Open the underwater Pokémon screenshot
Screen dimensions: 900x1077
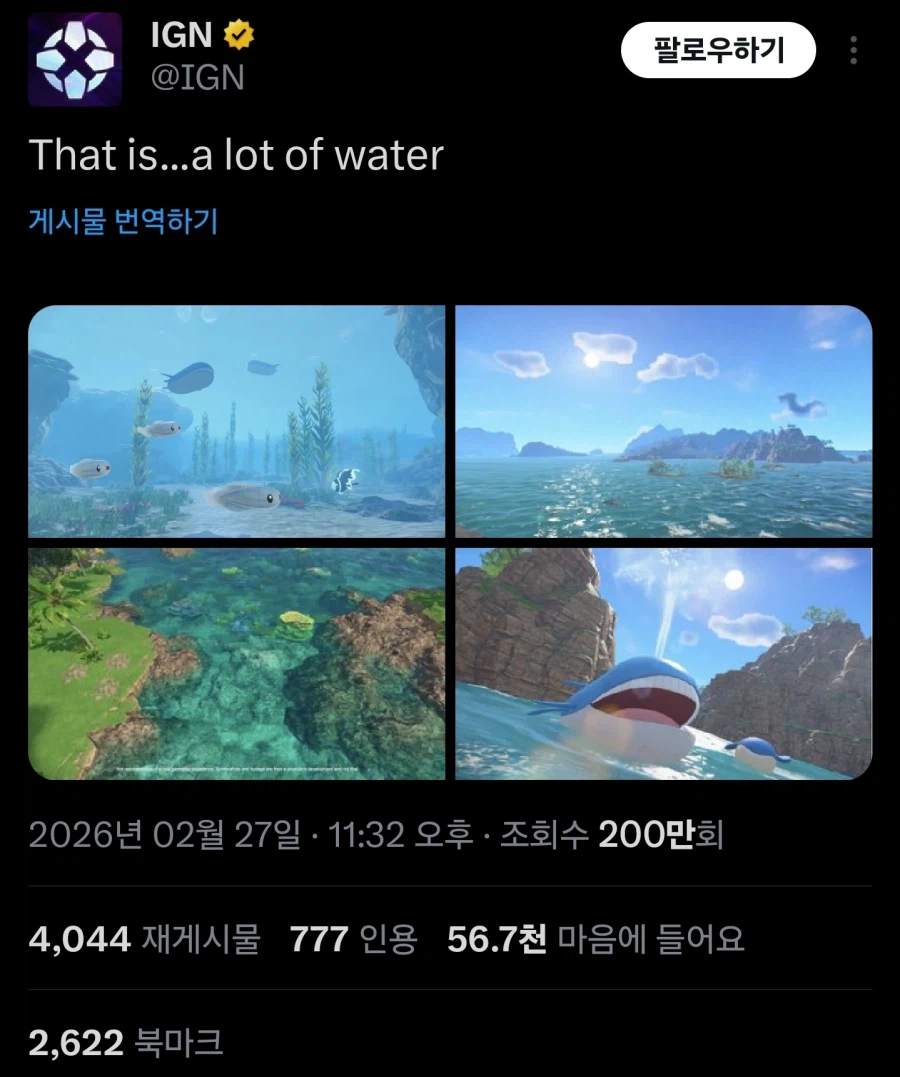237,420
